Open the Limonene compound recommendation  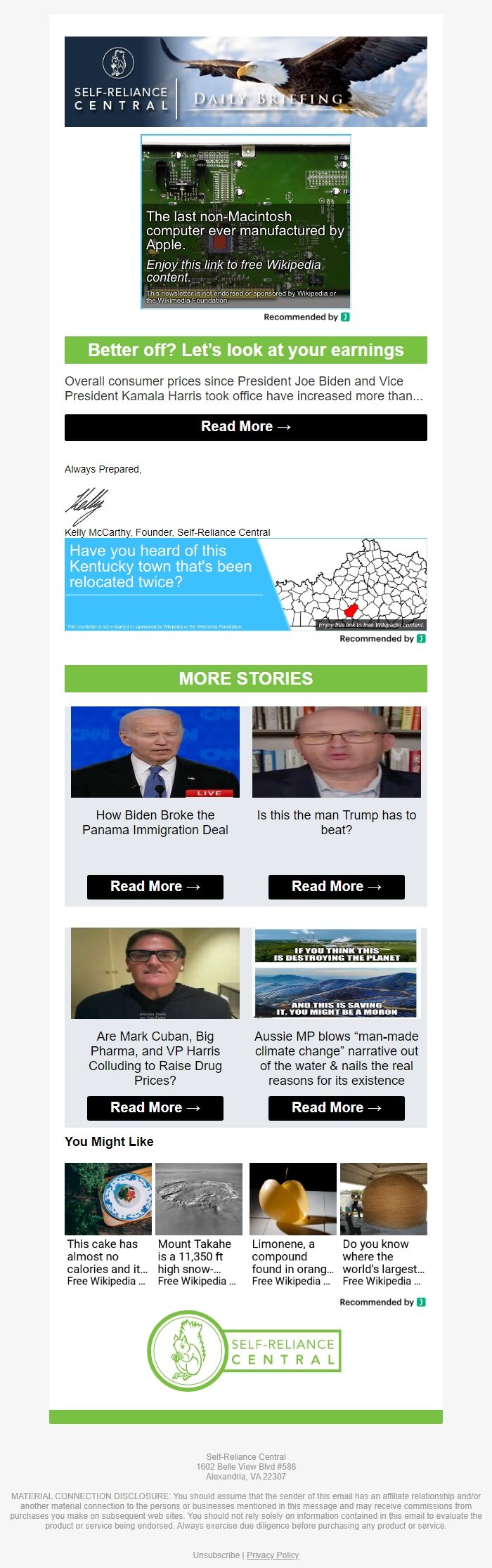[293, 1226]
